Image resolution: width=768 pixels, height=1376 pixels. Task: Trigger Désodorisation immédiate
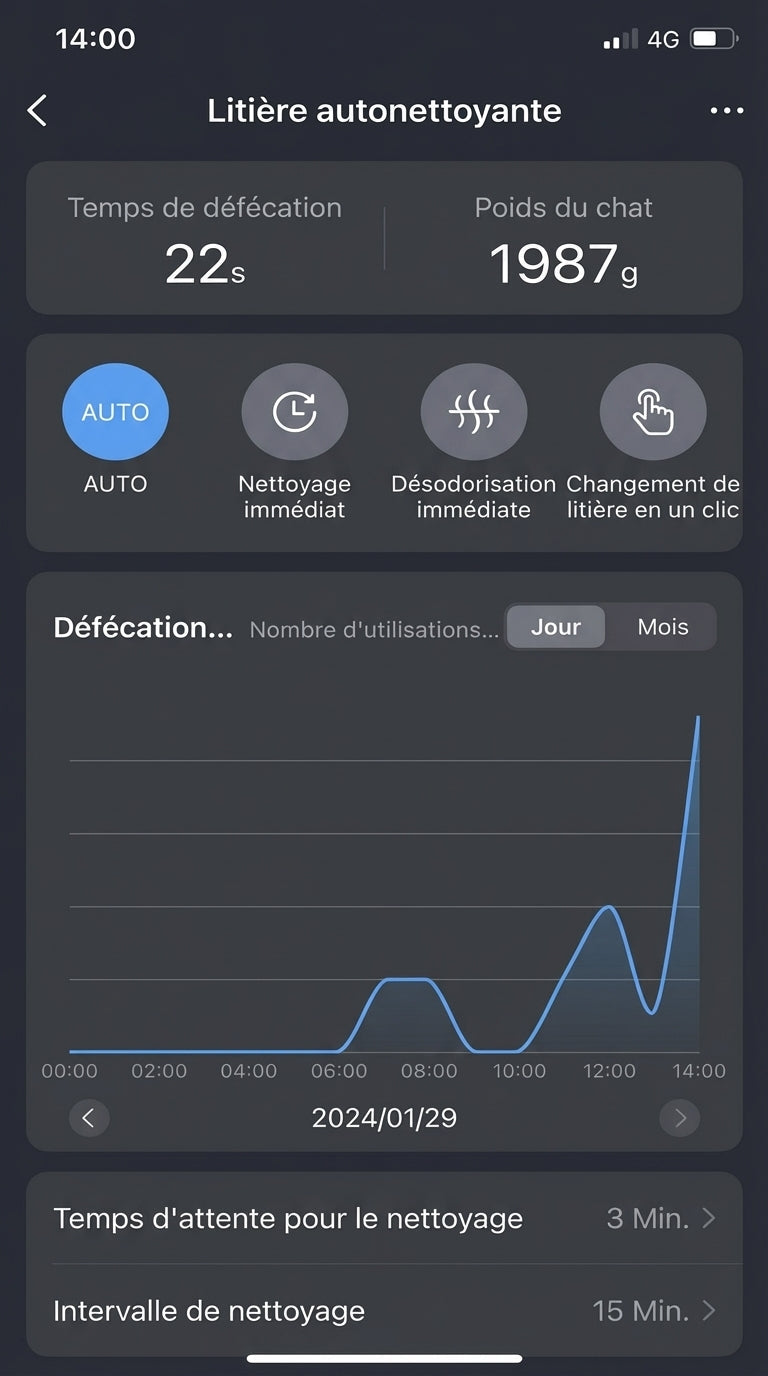(x=474, y=410)
